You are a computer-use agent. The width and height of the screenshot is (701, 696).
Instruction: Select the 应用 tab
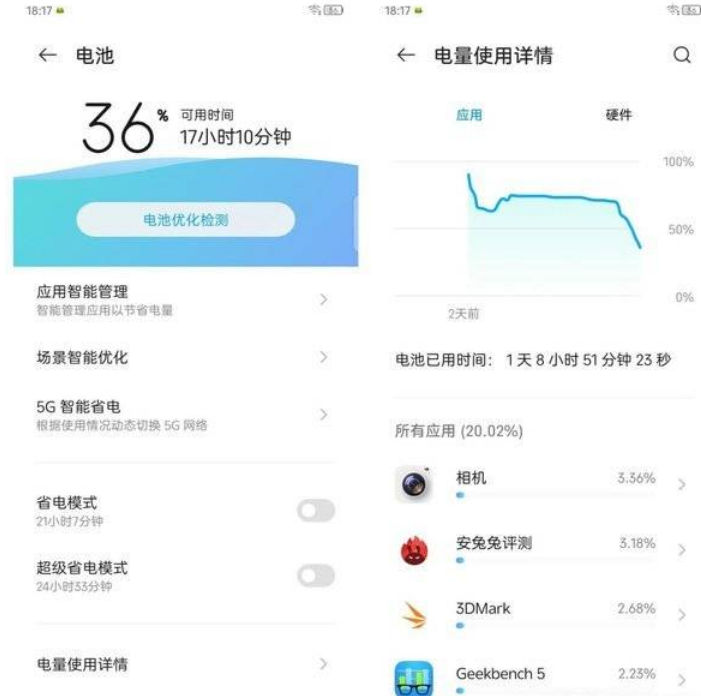tap(469, 115)
